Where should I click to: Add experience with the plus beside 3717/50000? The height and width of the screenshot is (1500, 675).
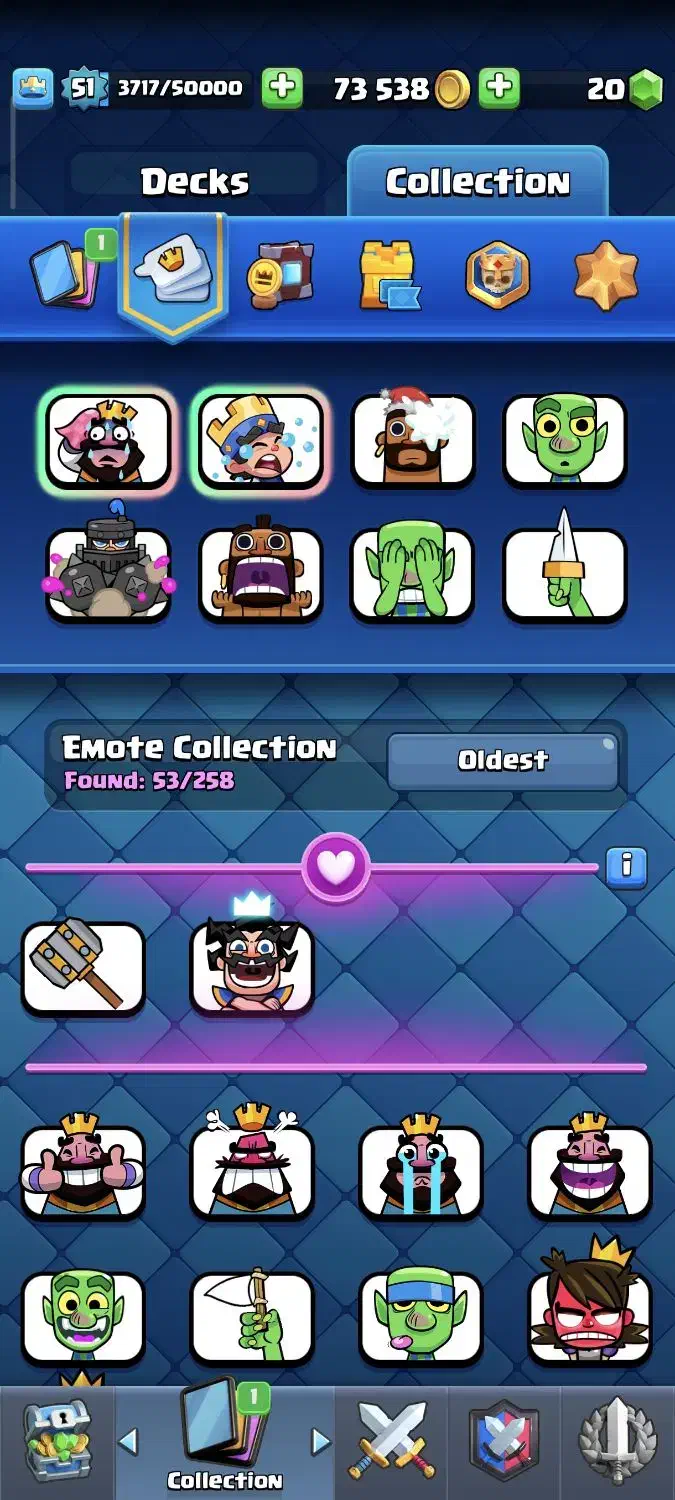[282, 89]
